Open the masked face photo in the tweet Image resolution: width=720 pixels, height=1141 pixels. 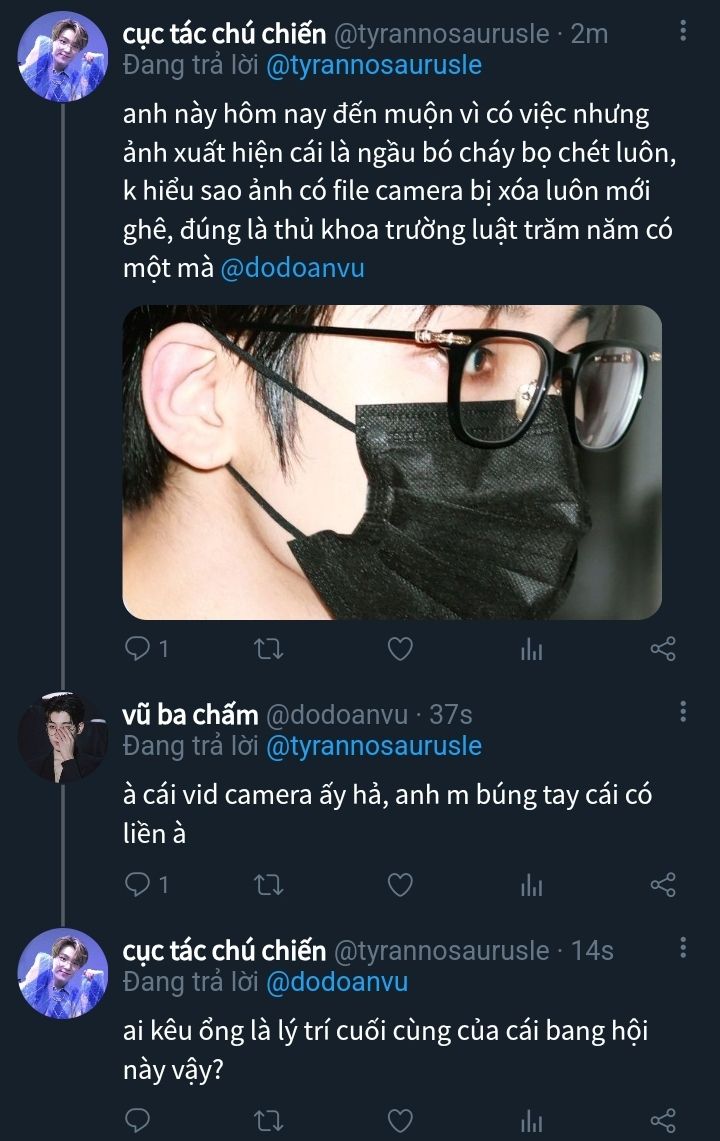click(391, 461)
